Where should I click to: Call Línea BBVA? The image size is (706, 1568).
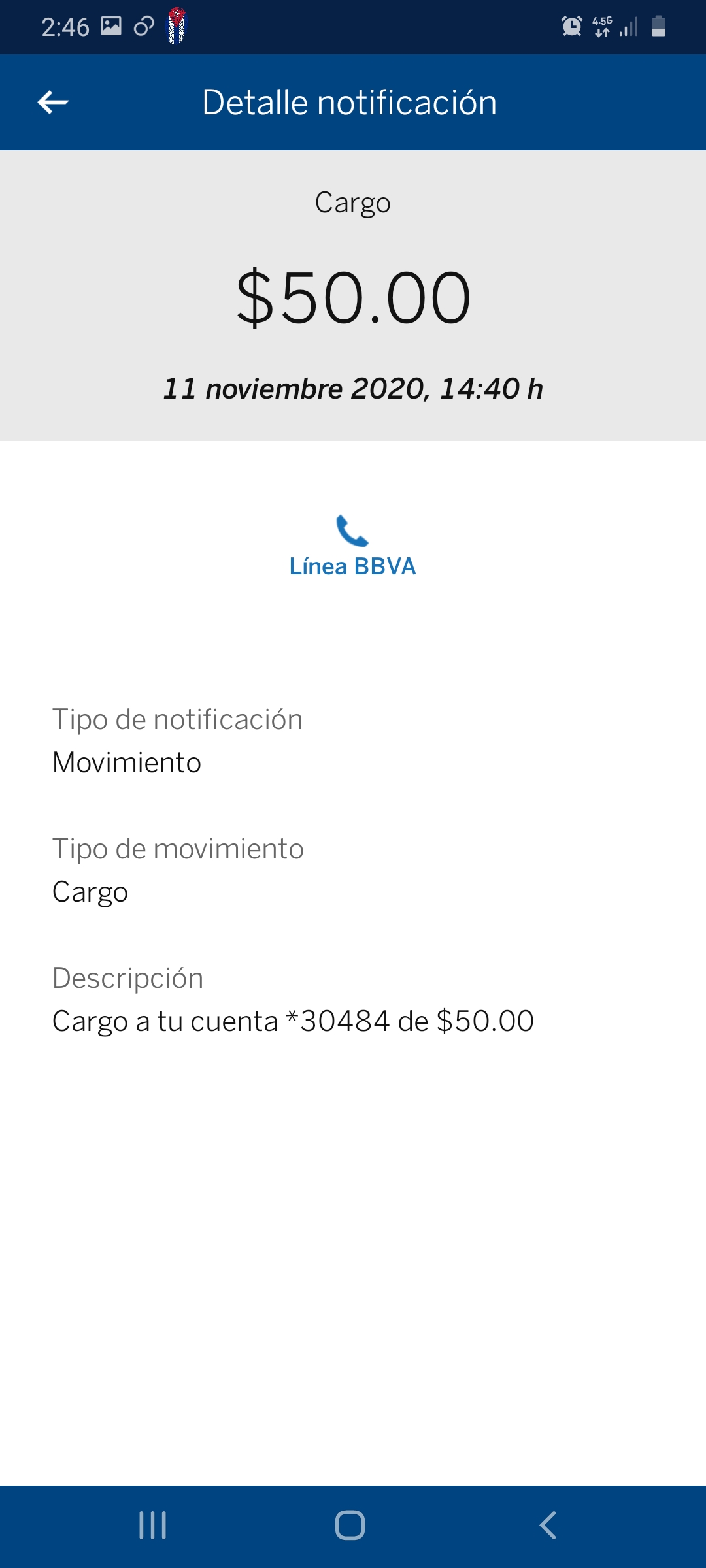pos(352,547)
